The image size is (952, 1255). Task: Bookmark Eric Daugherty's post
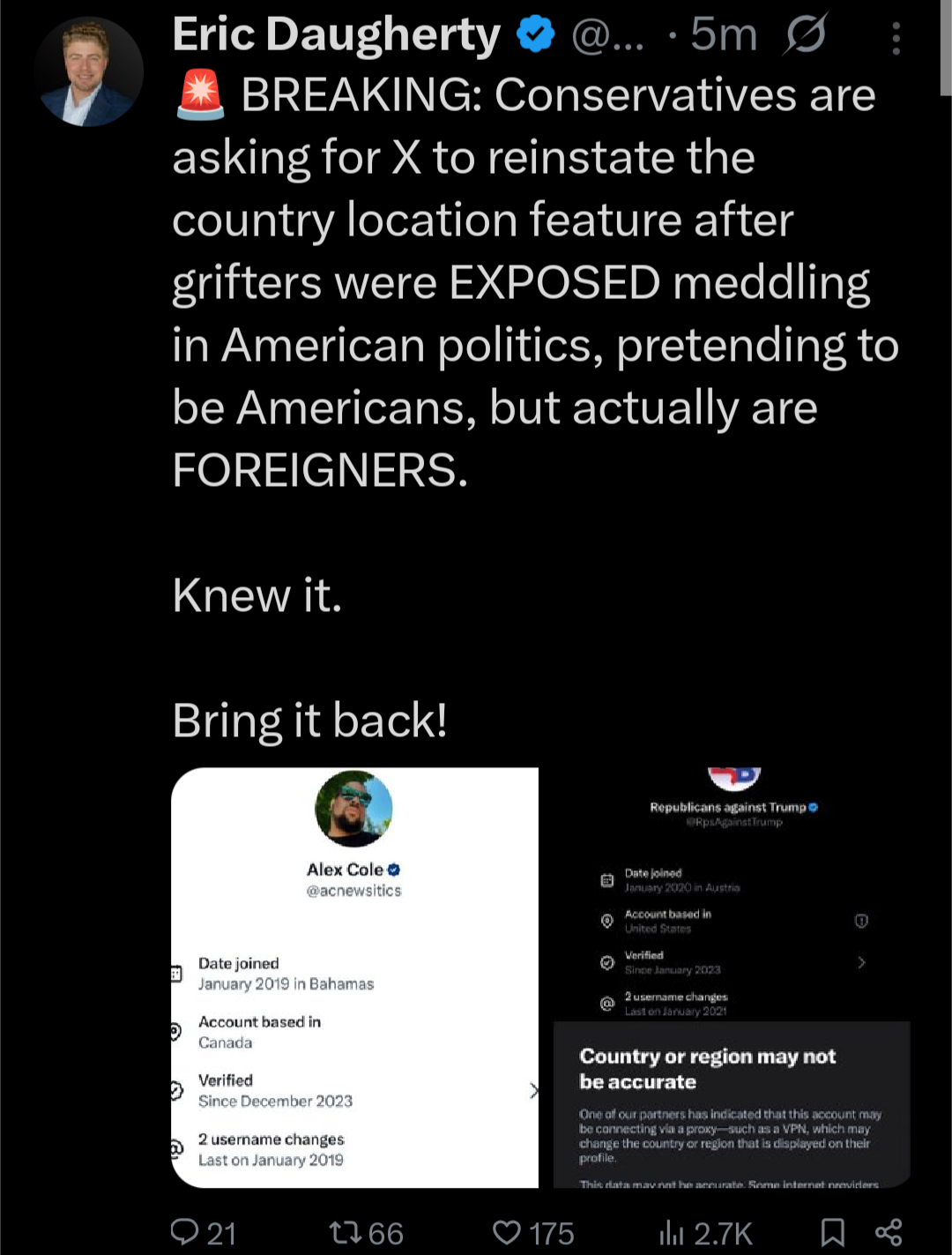832,1232
